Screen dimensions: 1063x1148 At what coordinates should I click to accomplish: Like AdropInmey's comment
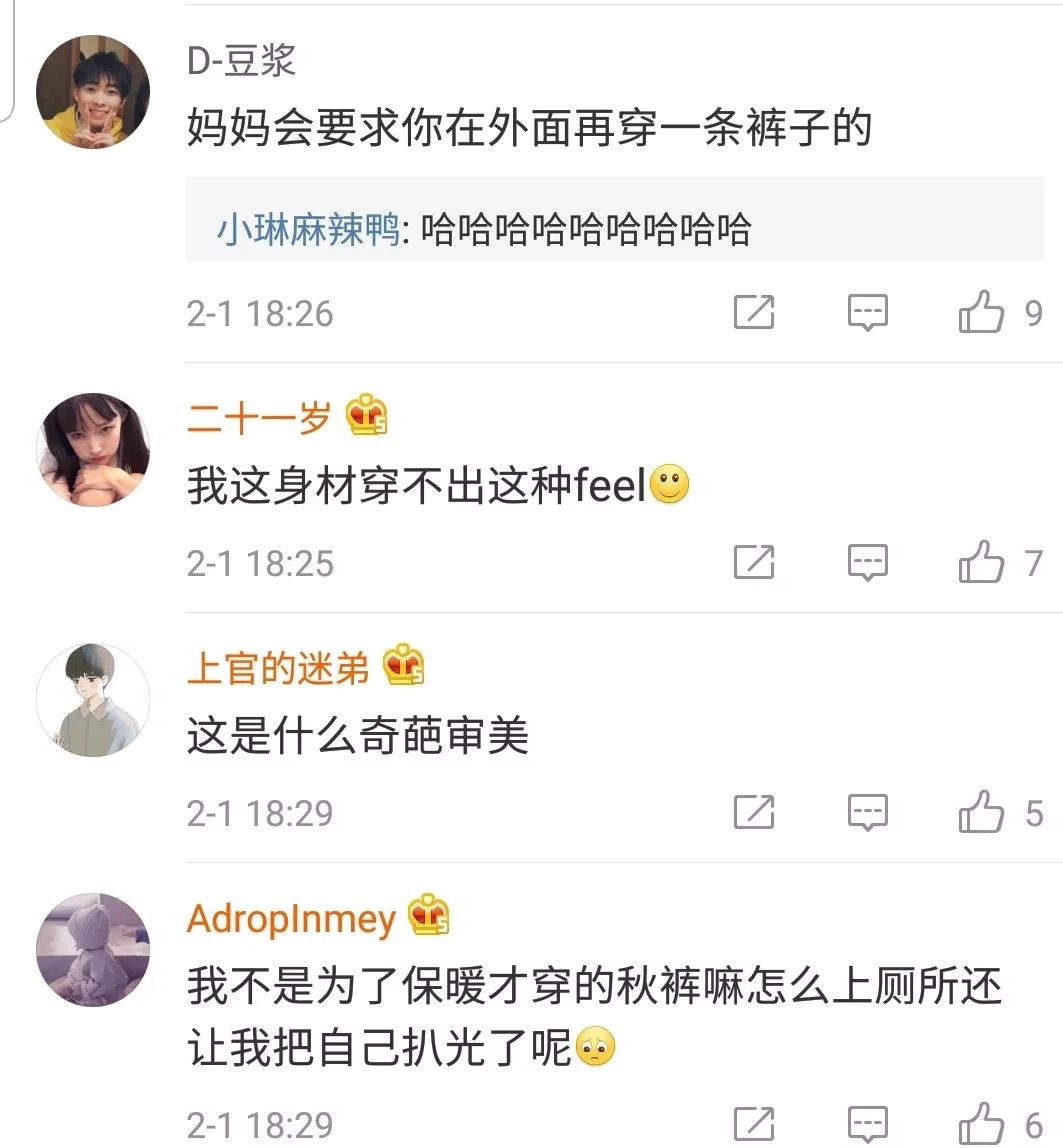981,1125
